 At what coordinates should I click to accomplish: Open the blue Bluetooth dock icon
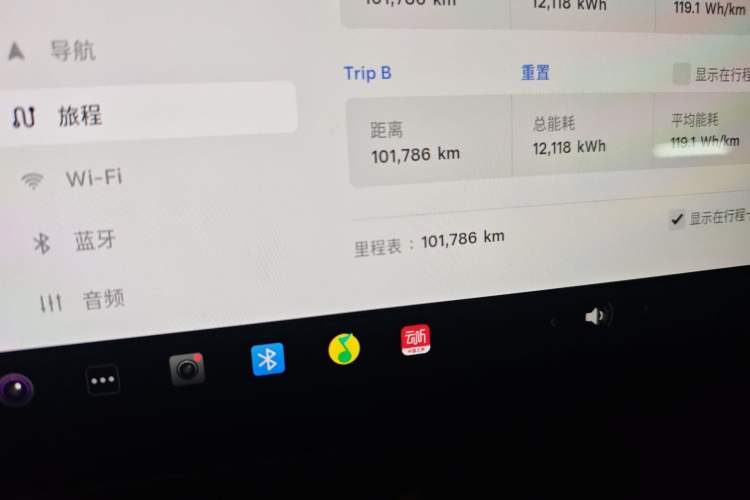tap(268, 359)
